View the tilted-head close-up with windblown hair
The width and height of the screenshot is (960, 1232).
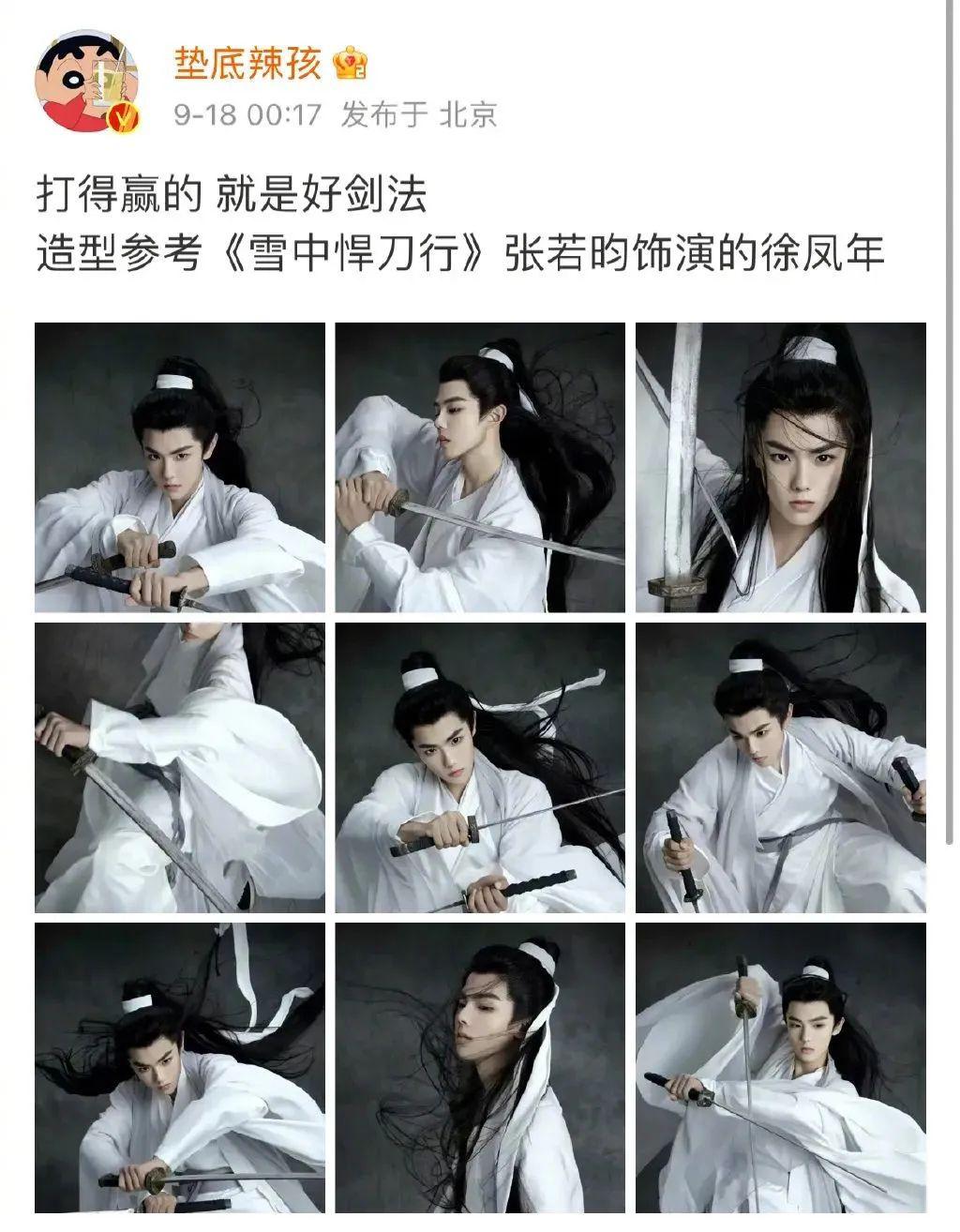pyautogui.click(x=480, y=1067)
